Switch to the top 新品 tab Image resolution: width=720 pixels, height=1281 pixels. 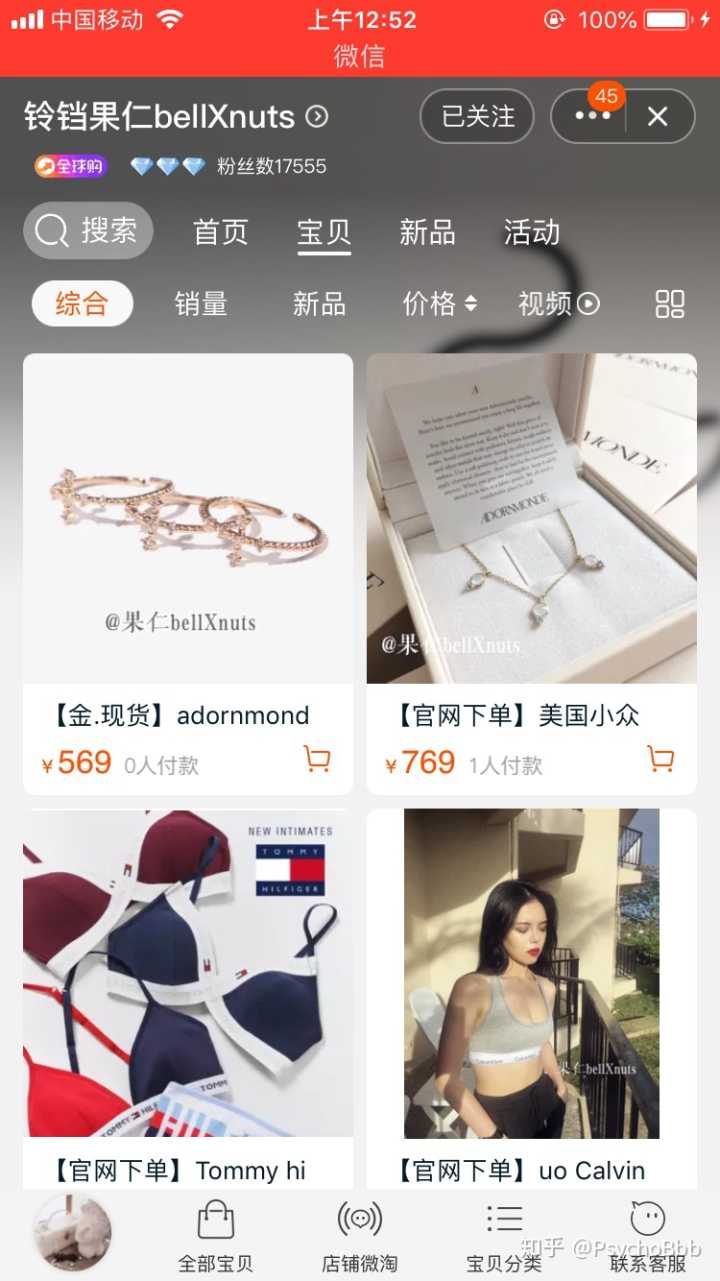(427, 232)
